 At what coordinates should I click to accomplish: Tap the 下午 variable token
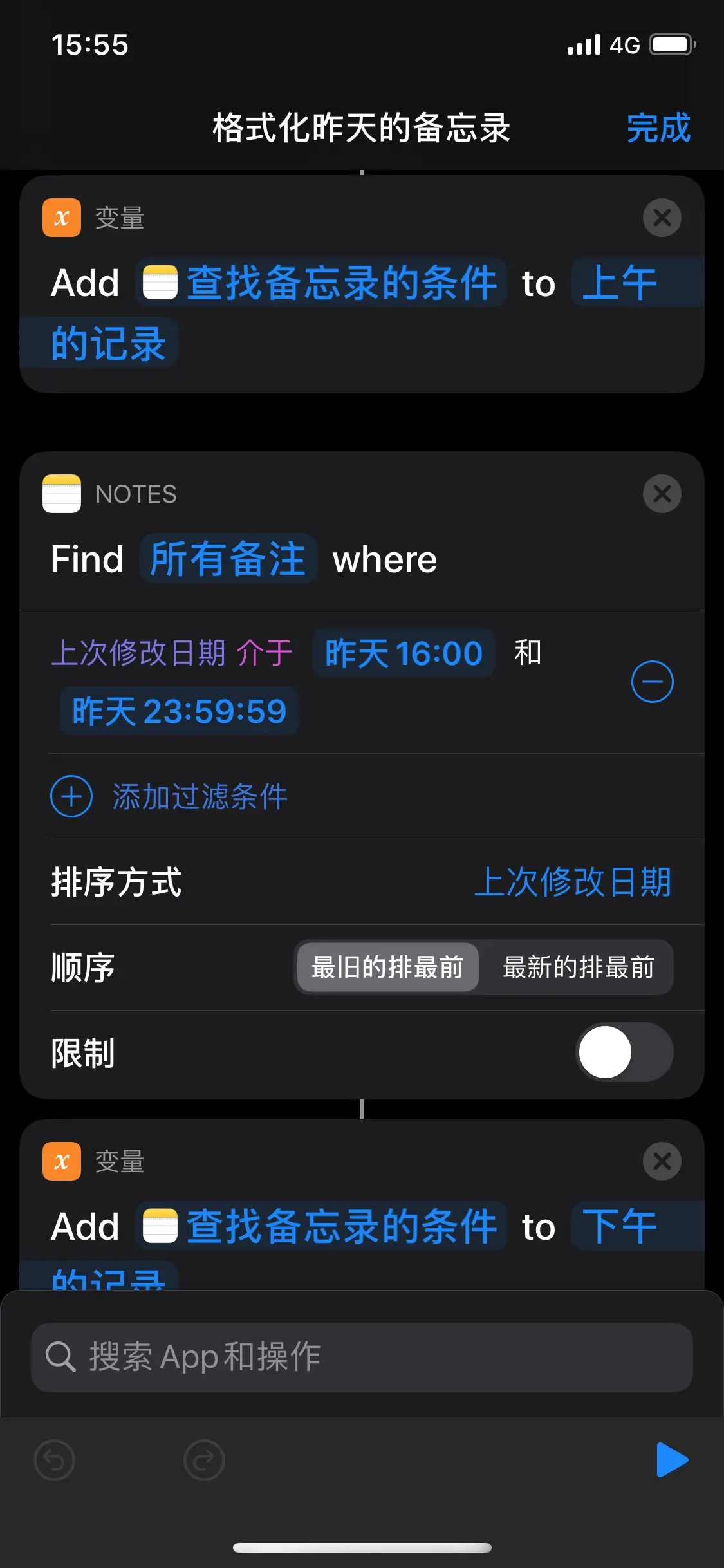[619, 1226]
